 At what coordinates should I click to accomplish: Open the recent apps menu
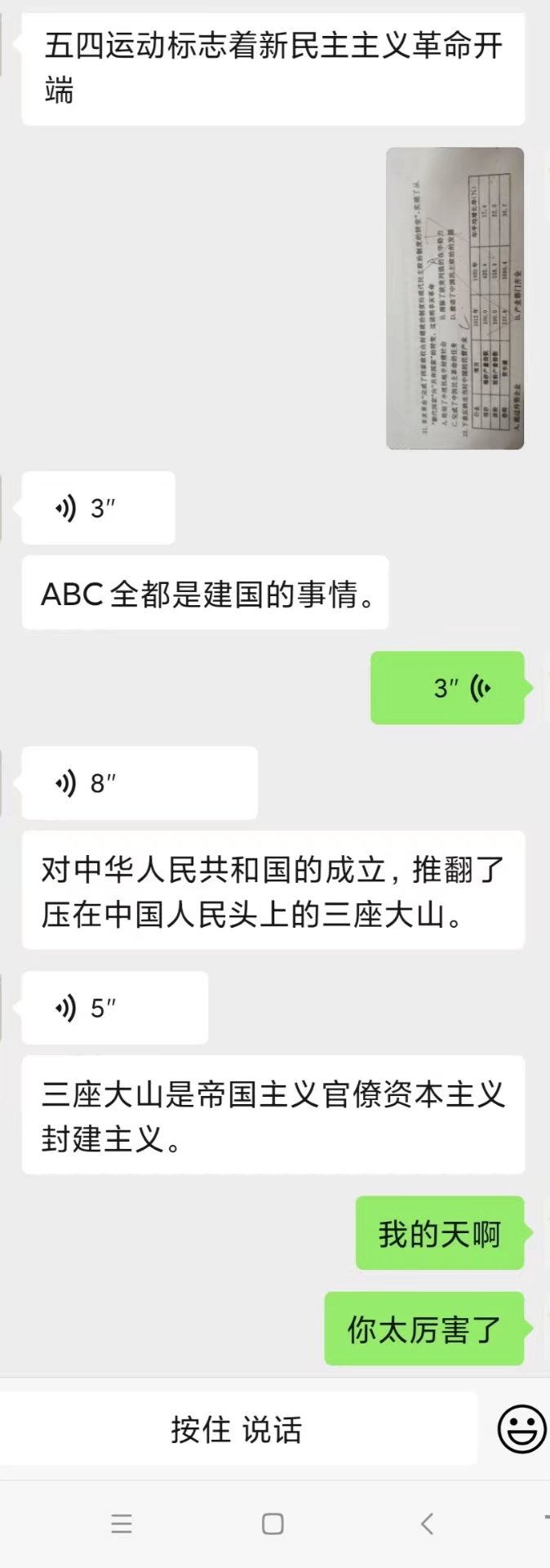tap(122, 1523)
